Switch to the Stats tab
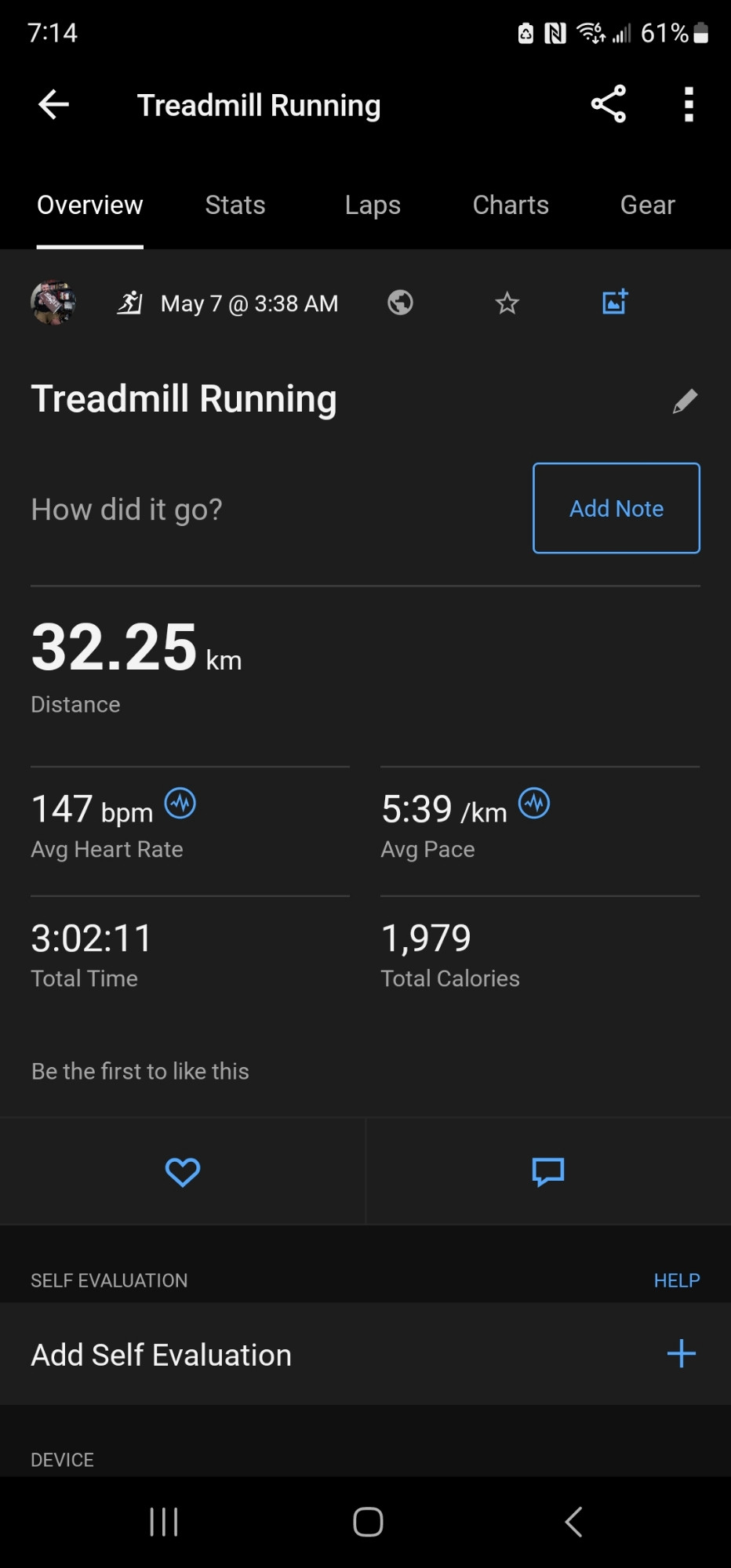 point(235,205)
